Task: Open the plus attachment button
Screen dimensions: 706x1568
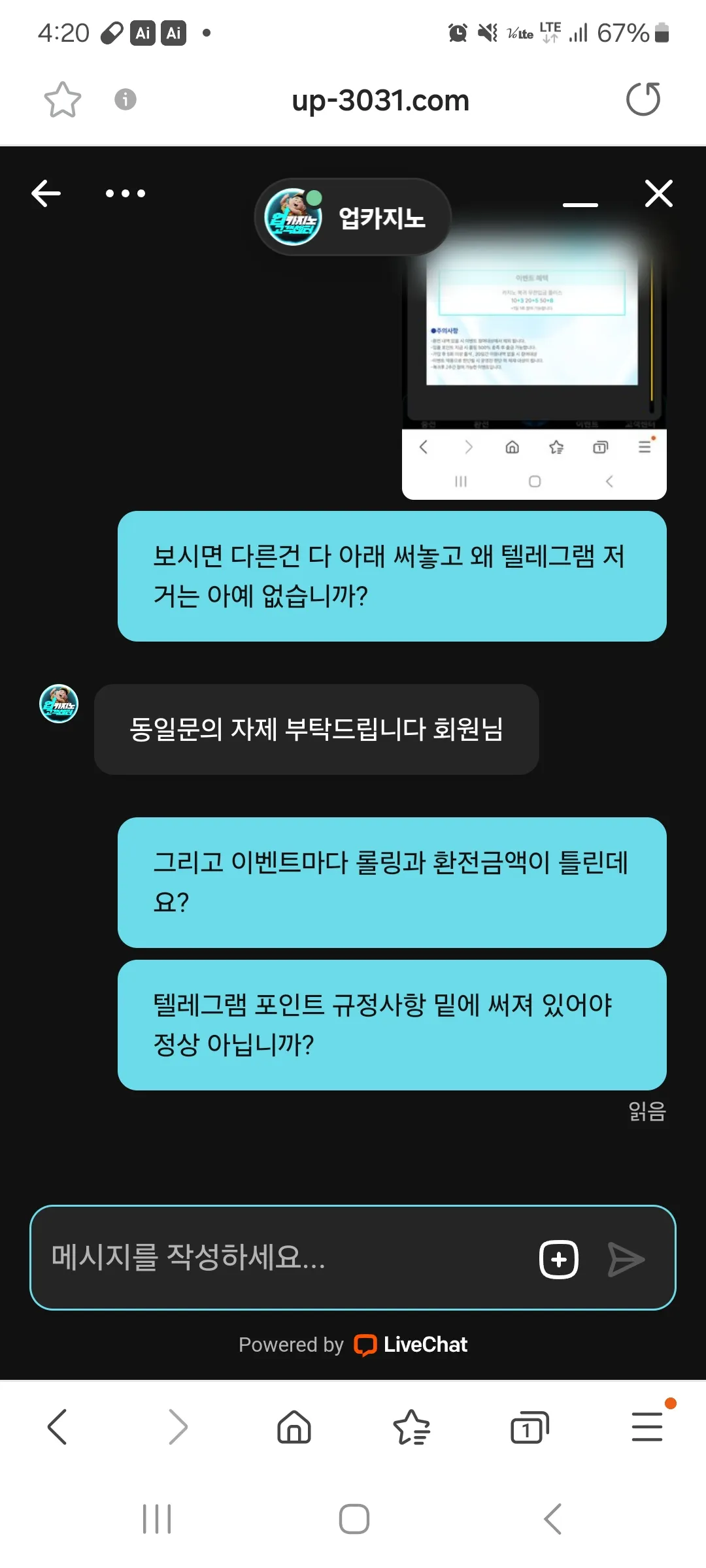Action: (x=558, y=1259)
